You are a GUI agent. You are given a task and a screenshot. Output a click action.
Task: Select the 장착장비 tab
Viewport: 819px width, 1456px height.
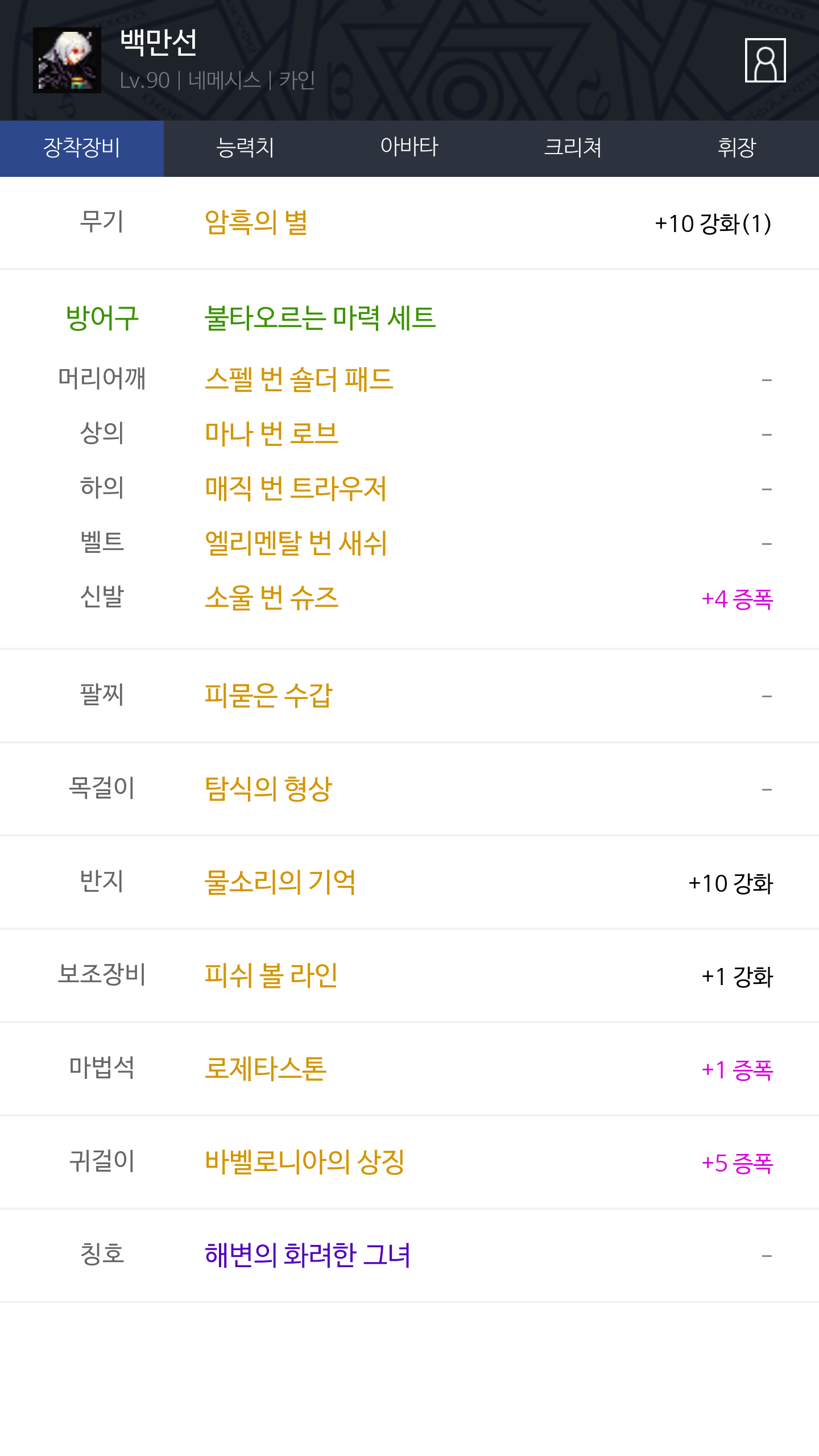click(82, 148)
